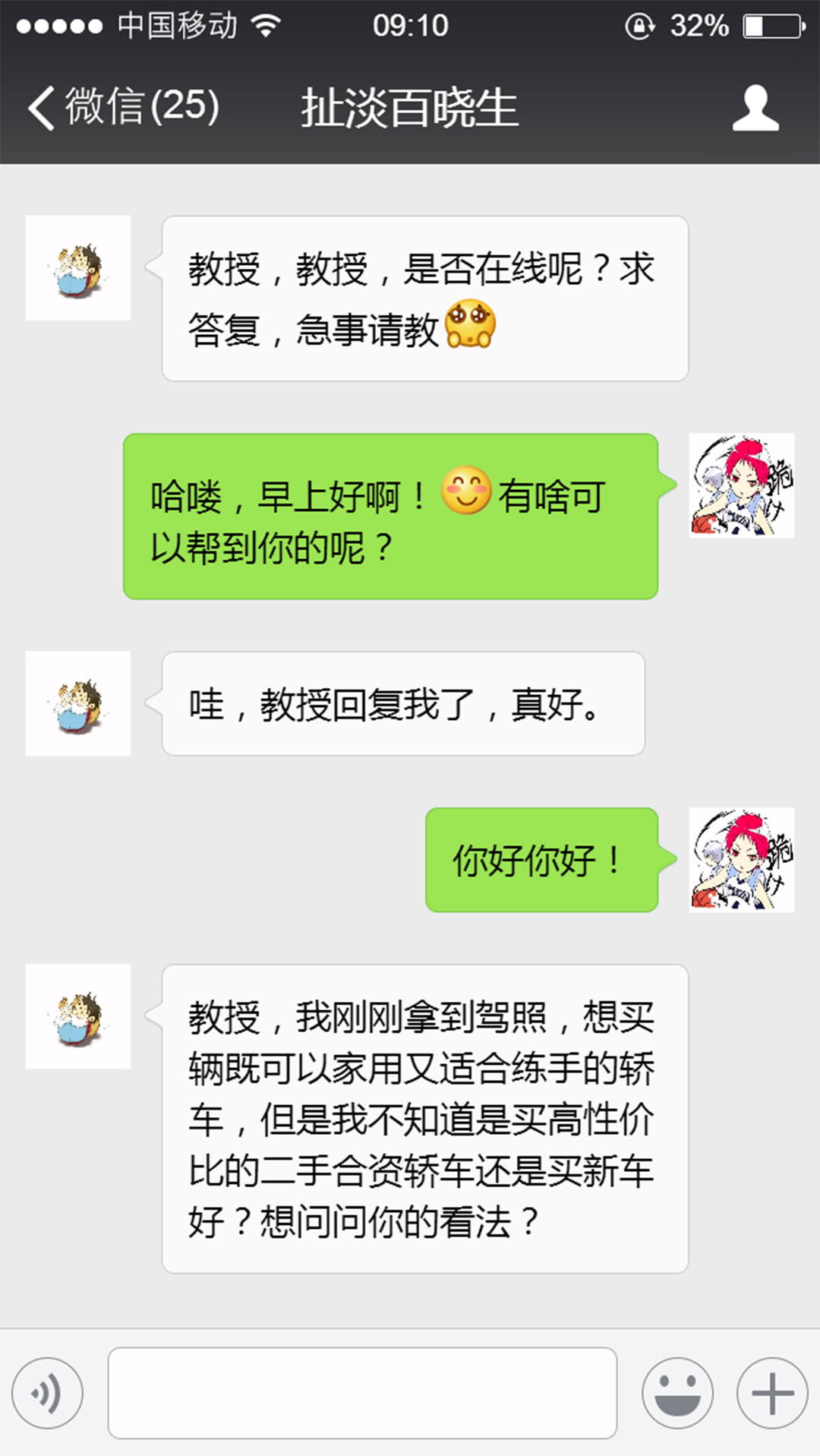Open the emoji sticker panel
The height and width of the screenshot is (1456, 820).
[677, 1393]
